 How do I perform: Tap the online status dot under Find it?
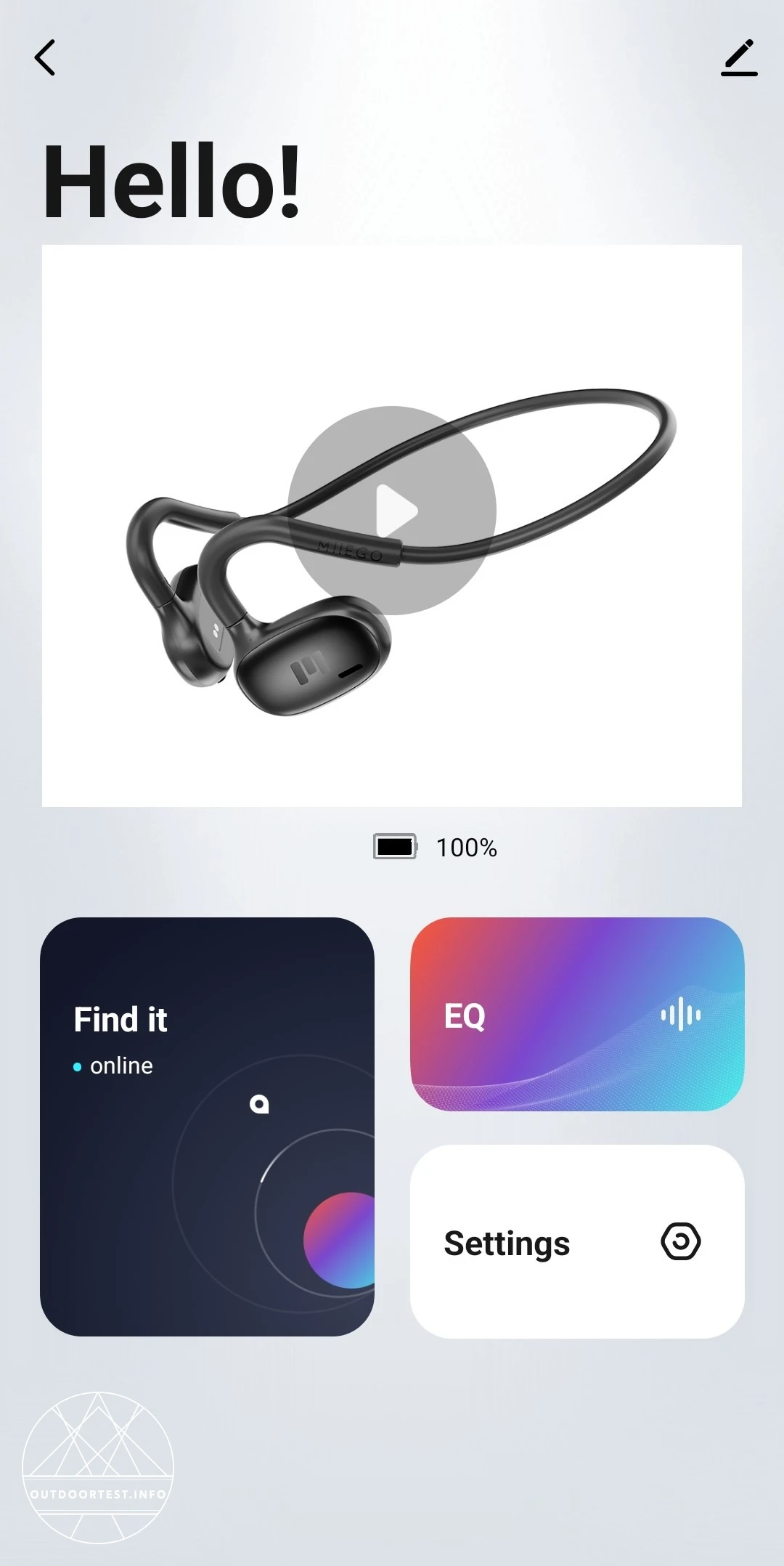77,1066
